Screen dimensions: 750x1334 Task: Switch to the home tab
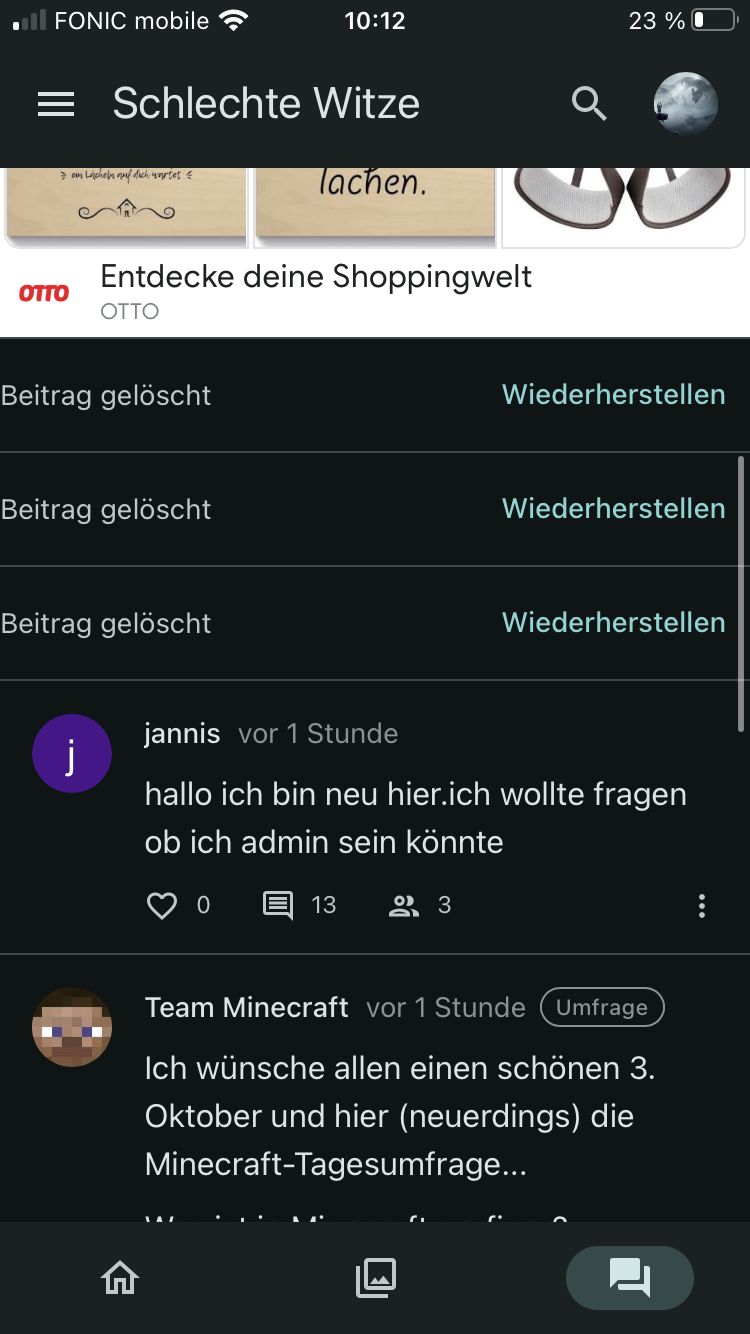[x=120, y=1277]
